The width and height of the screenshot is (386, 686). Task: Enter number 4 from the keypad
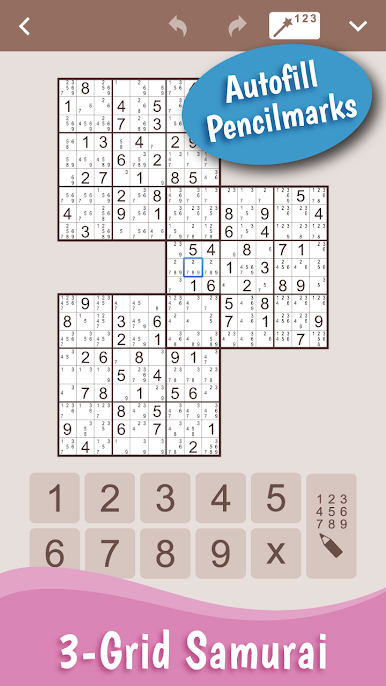click(221, 498)
